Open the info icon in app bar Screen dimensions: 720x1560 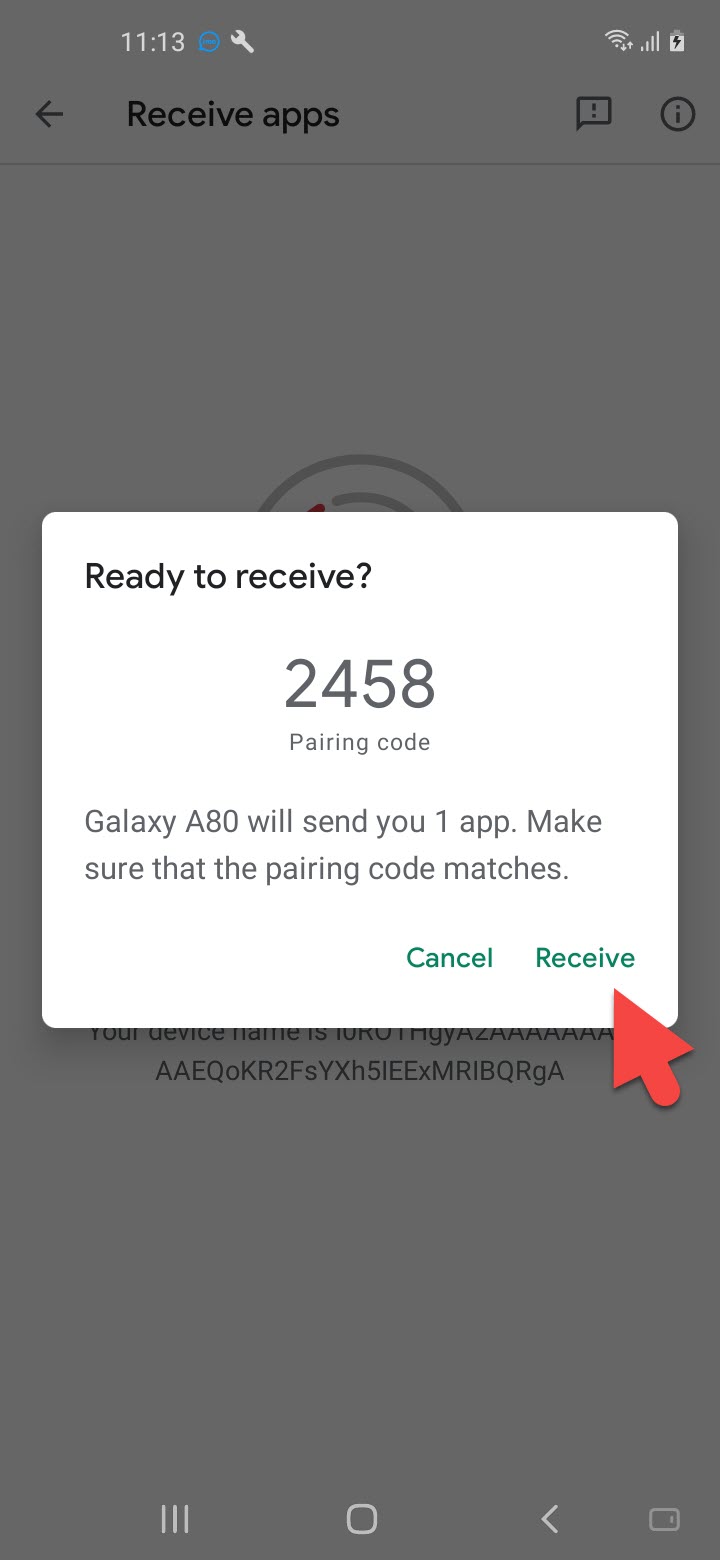(677, 115)
